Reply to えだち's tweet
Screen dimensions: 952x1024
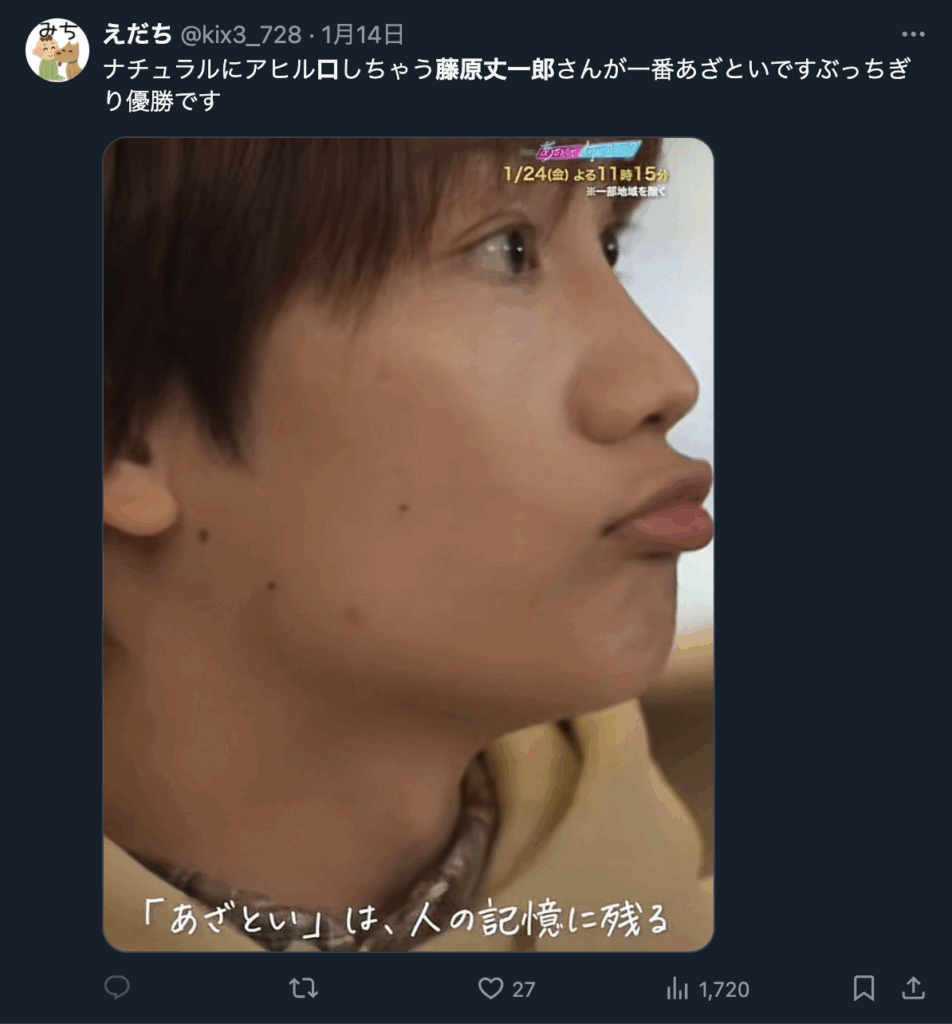click(x=117, y=989)
